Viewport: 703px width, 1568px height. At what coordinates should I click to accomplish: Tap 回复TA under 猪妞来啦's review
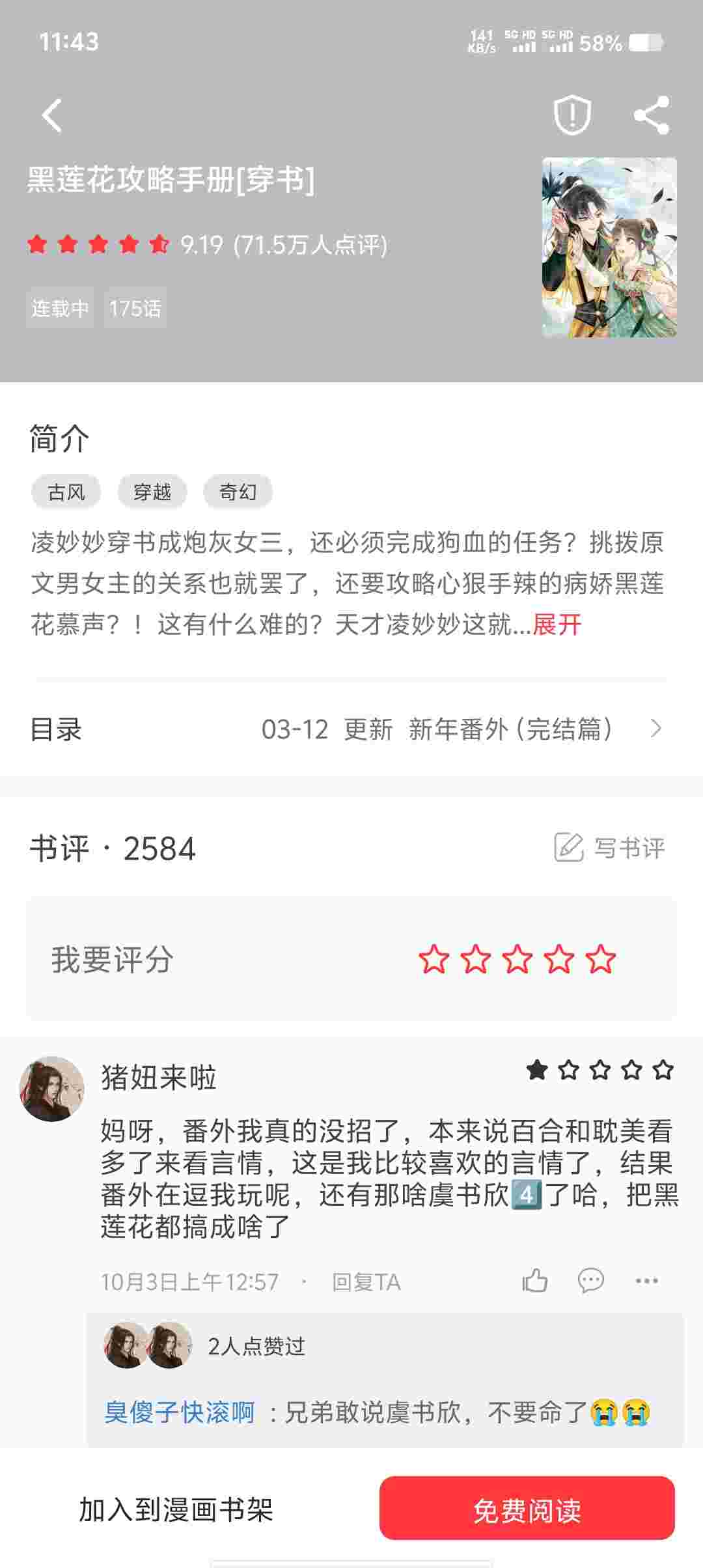pos(366,1281)
